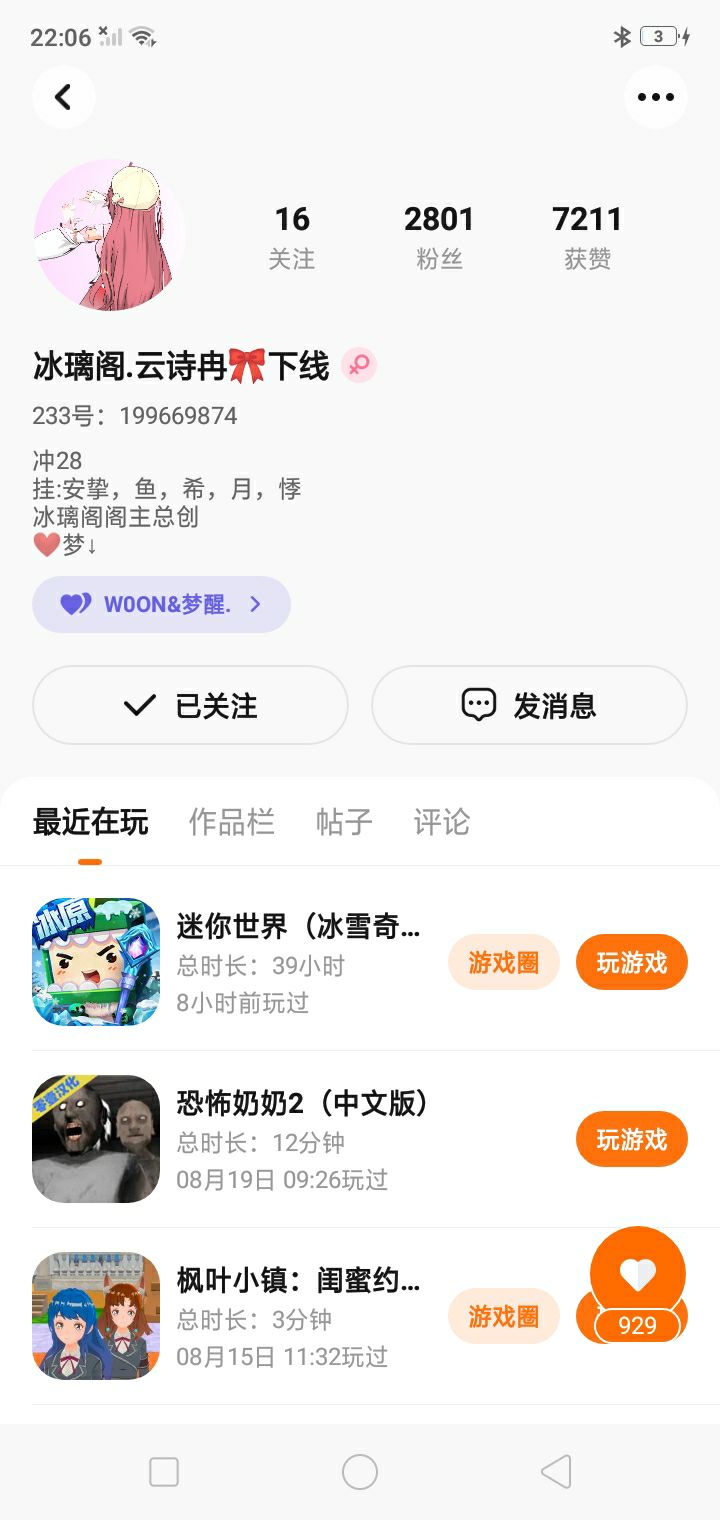The image size is (720, 1520).
Task: Open the 粉丝 followers list
Action: pos(439,237)
